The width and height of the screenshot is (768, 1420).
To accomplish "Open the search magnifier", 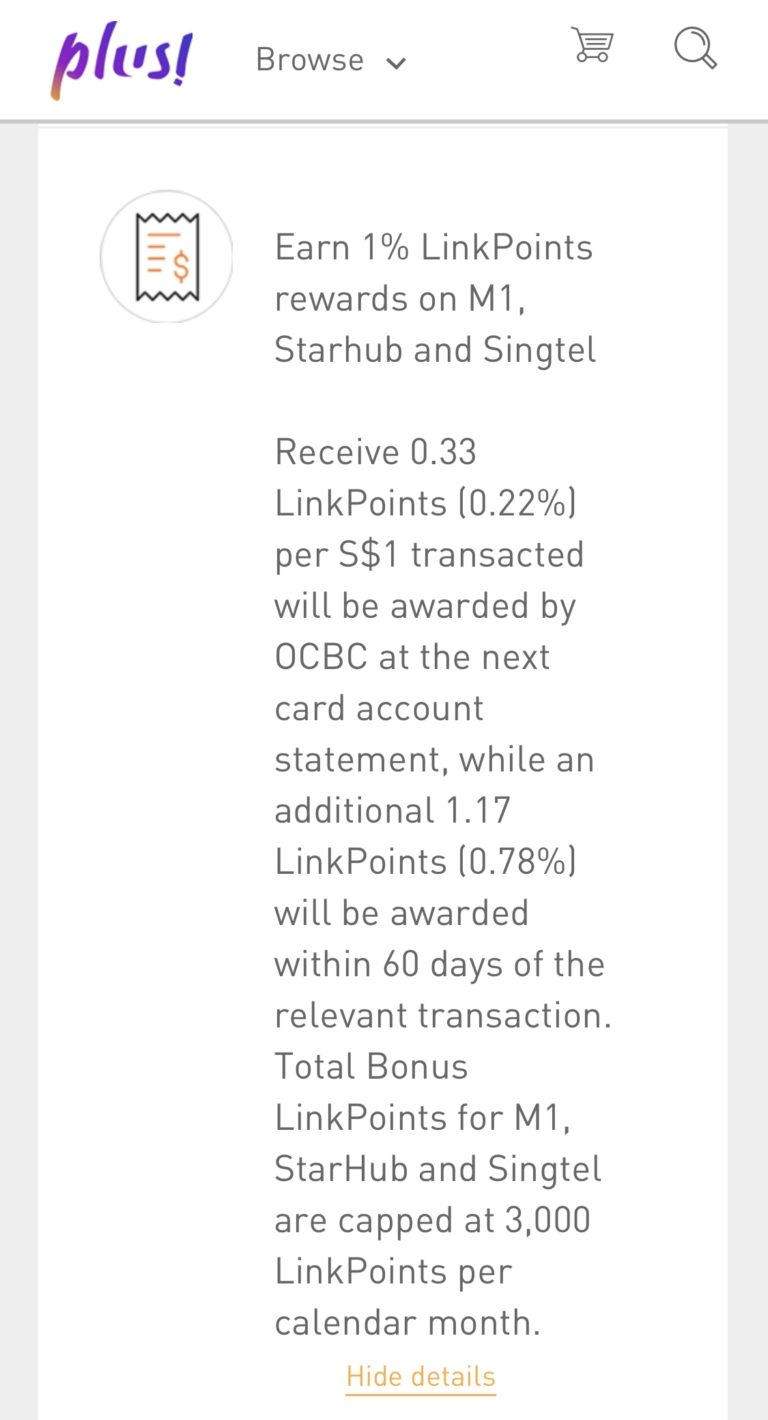I will point(695,47).
